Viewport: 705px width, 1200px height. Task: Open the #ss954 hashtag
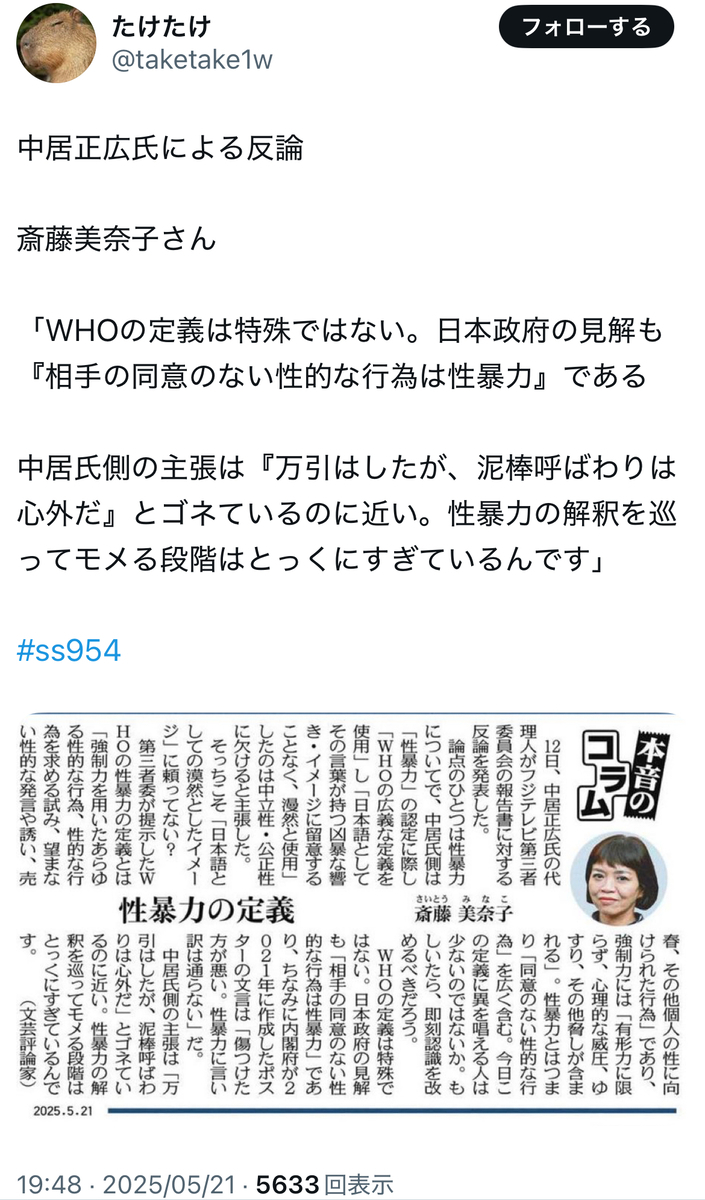click(x=69, y=651)
